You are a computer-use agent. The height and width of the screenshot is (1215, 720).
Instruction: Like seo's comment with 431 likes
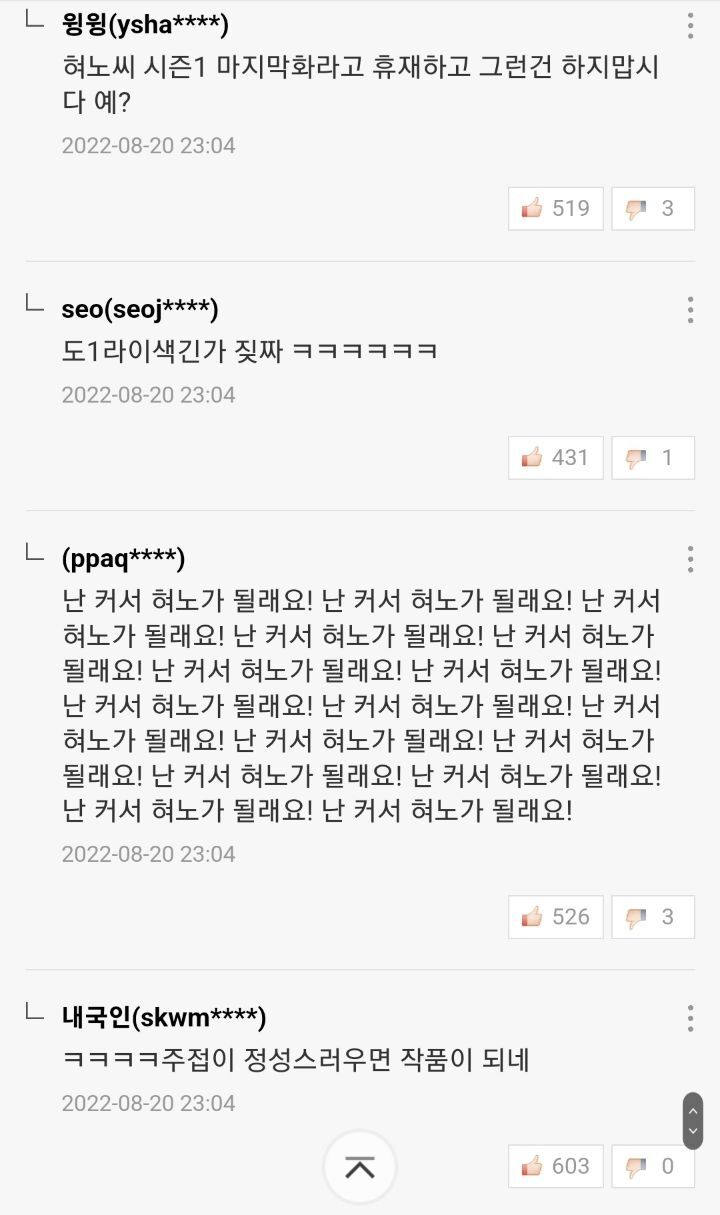[x=556, y=457]
